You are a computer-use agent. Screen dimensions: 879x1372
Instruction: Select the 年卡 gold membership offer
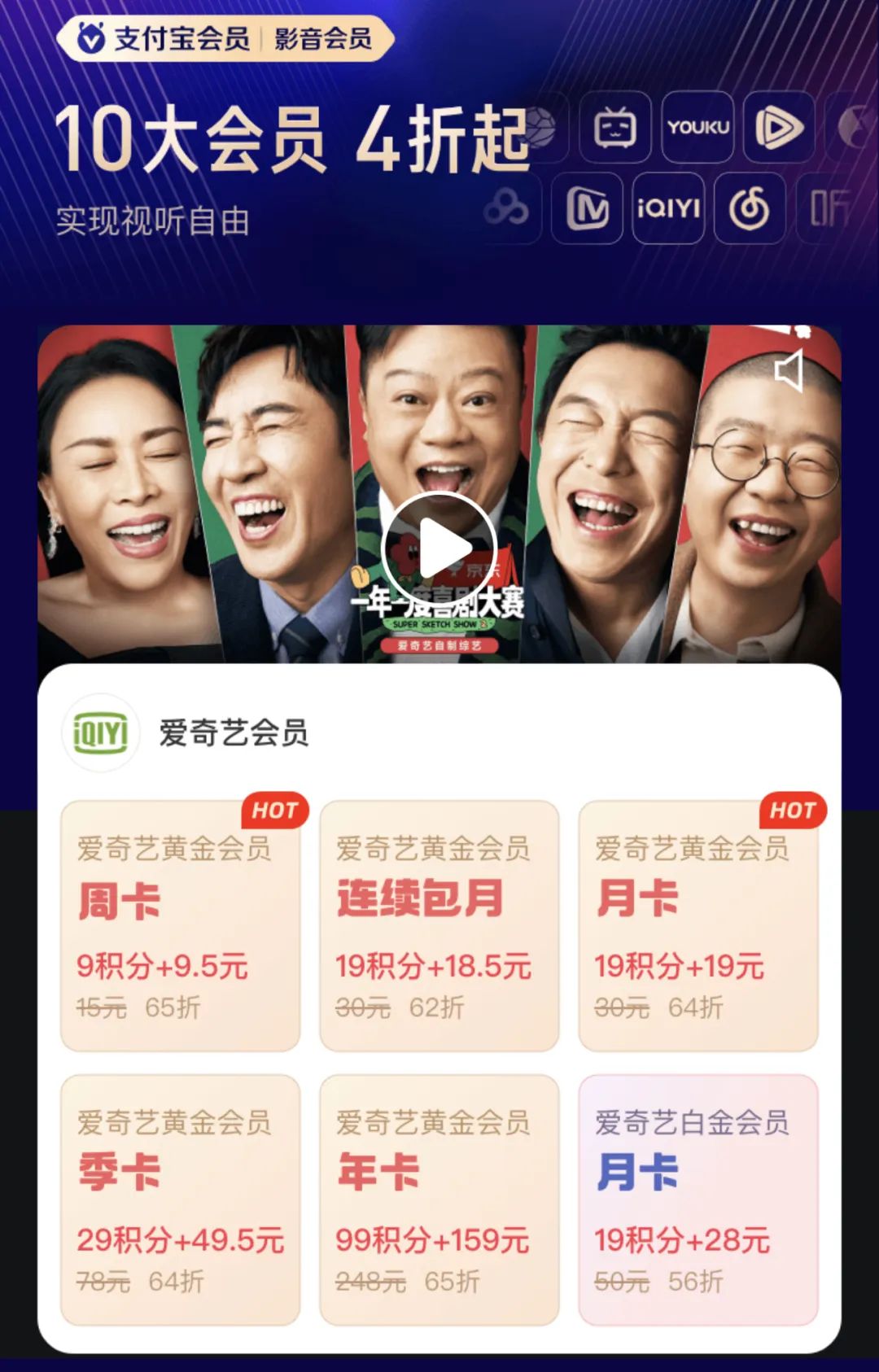tap(439, 1199)
